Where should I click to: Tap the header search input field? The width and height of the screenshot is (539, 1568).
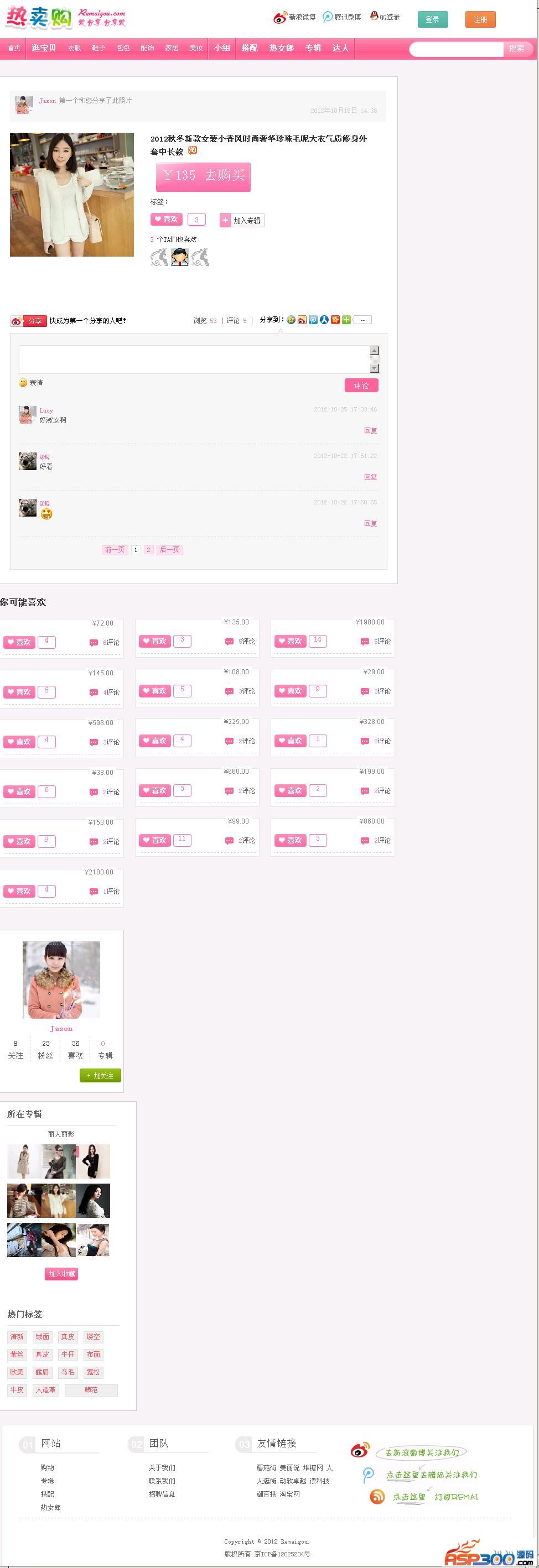coord(457,49)
